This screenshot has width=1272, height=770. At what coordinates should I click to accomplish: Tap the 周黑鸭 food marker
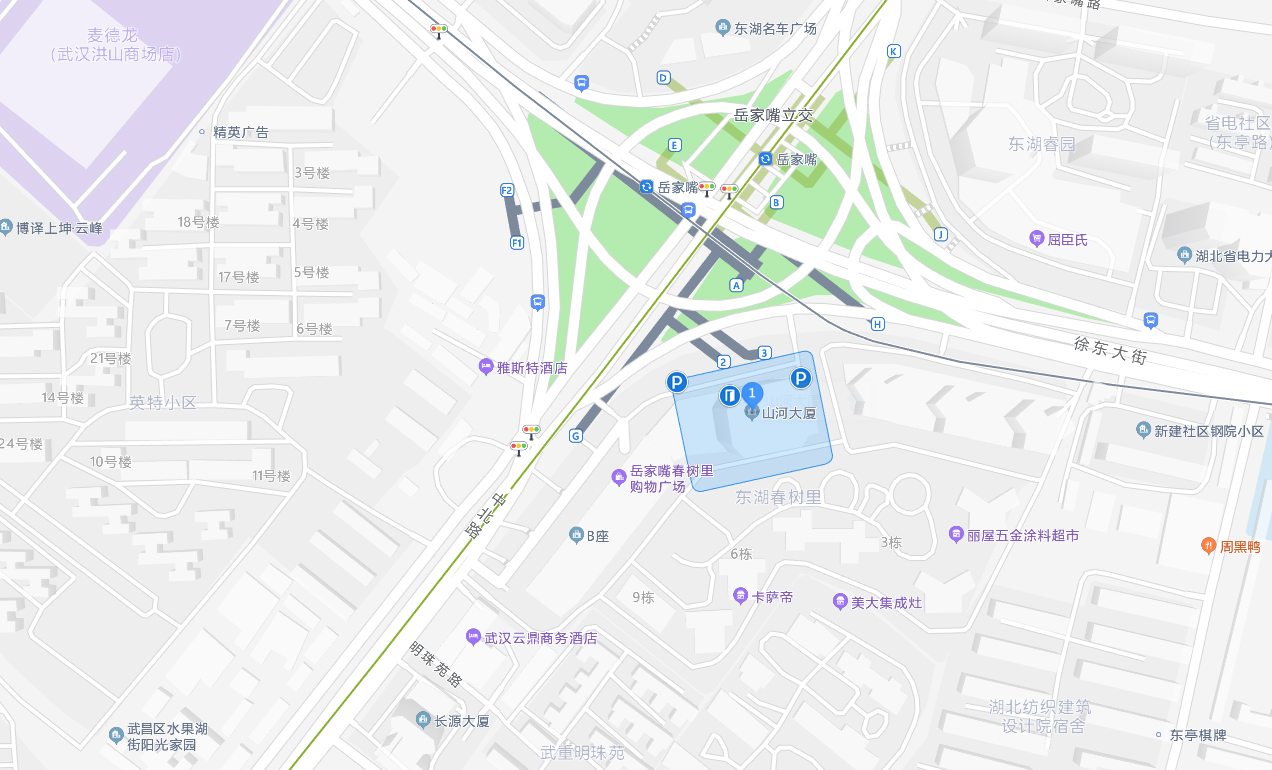pos(1208,546)
